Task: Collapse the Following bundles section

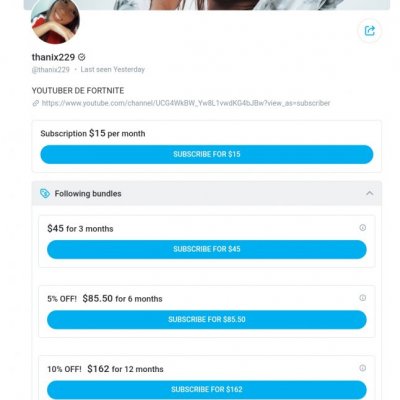Action: pyautogui.click(x=369, y=193)
